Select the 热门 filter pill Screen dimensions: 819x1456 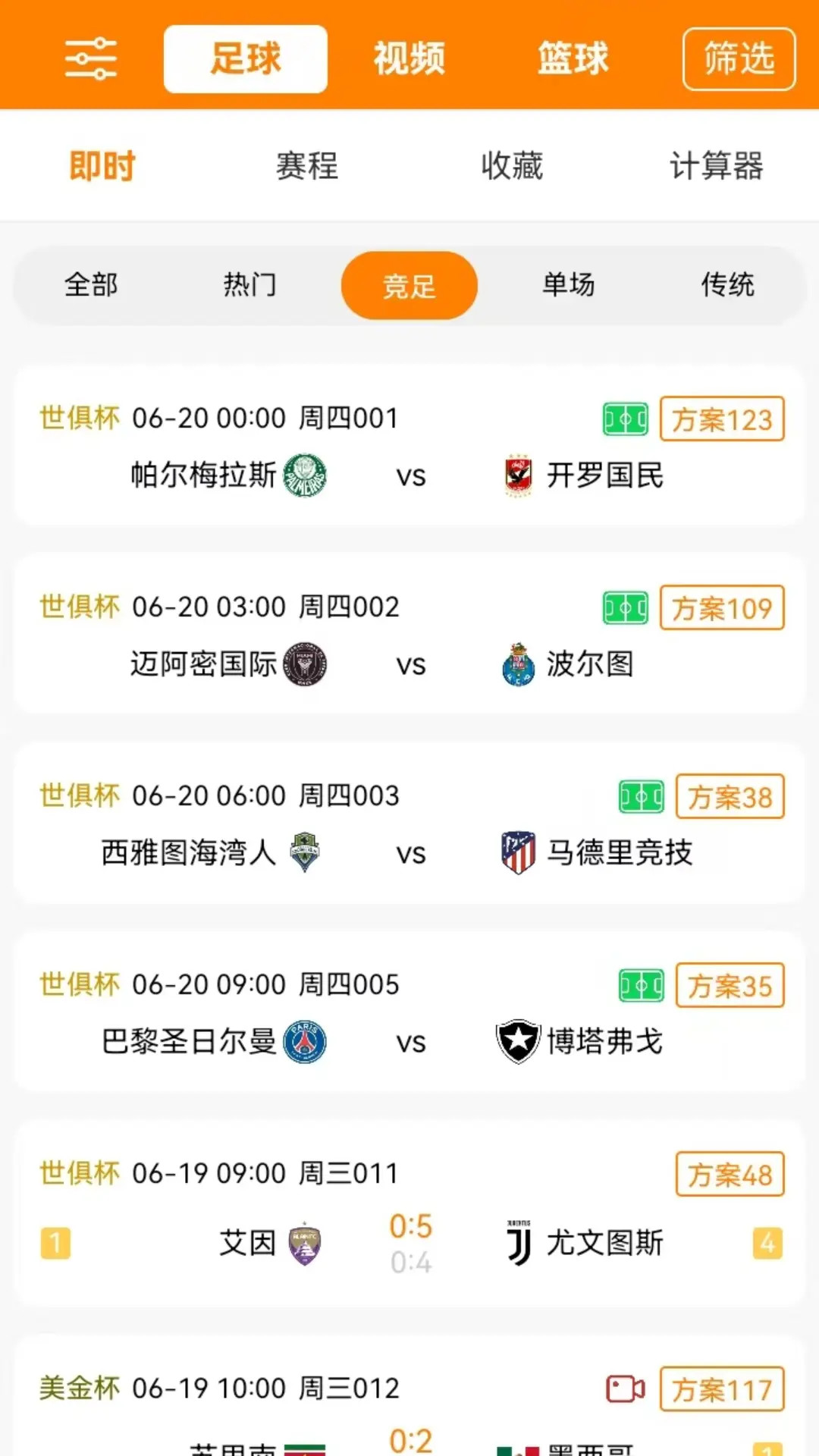(x=250, y=285)
